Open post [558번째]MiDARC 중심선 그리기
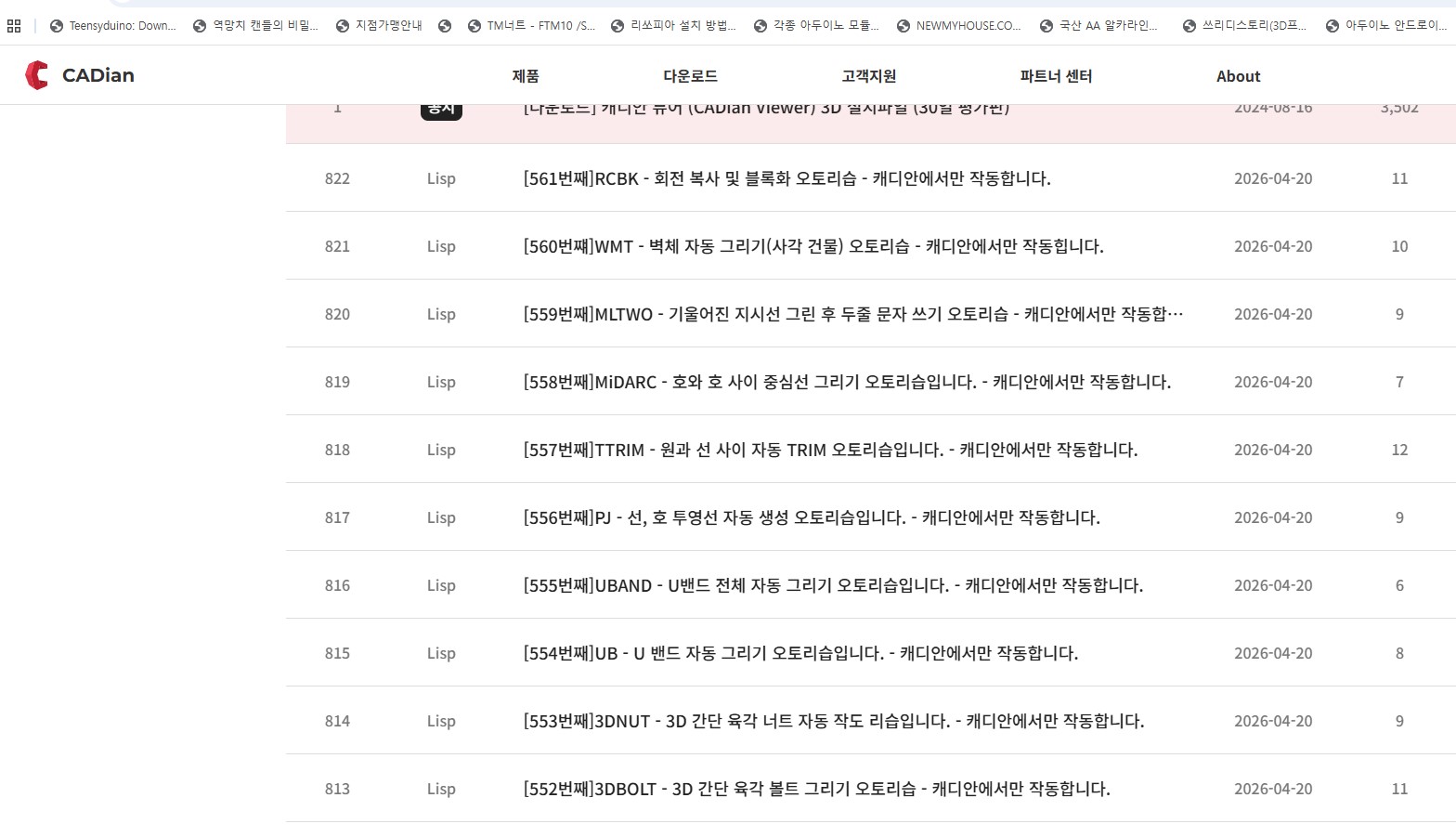This screenshot has height=837, width=1456. click(846, 382)
